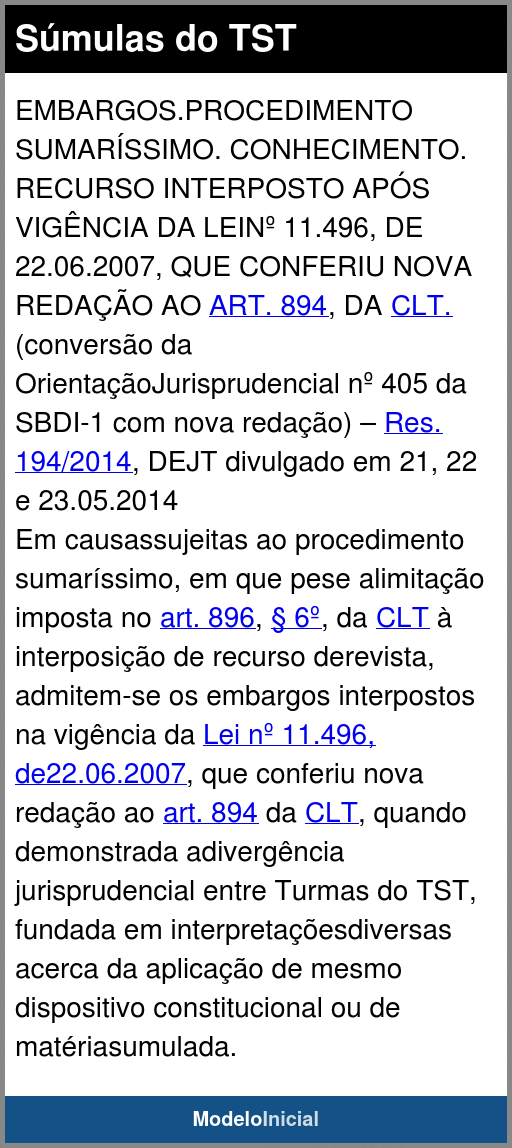512x1148 pixels.
Task: Follow the art. 896 link
Action: [x=207, y=619]
